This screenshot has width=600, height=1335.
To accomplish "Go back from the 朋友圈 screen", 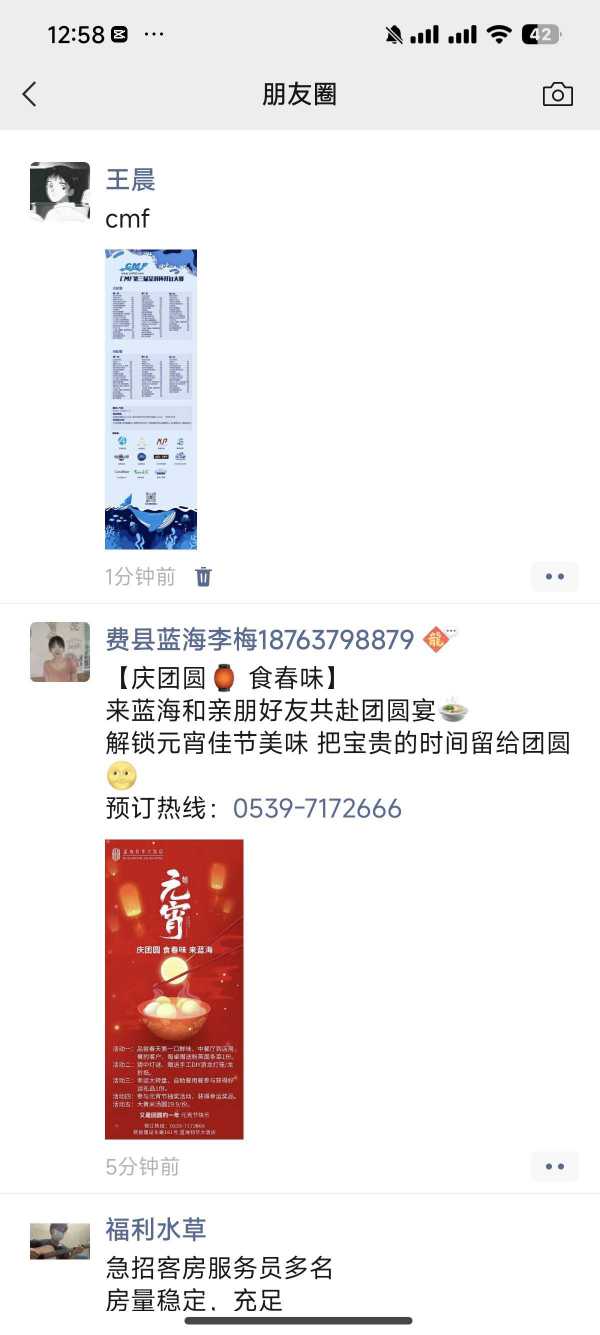I will (x=29, y=94).
